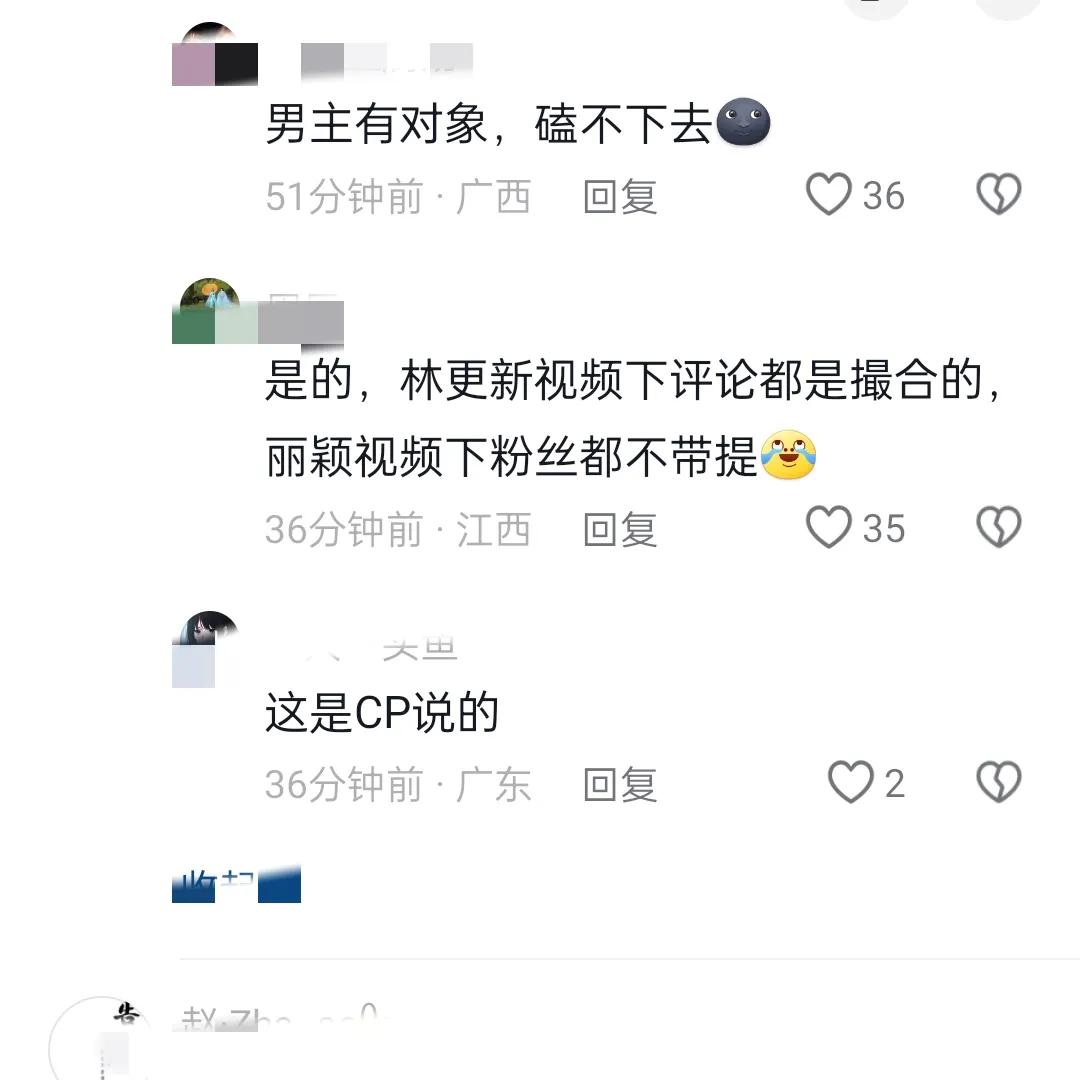Like the 林更新视频 comment with 35 likes
This screenshot has width=1080, height=1080.
[829, 528]
